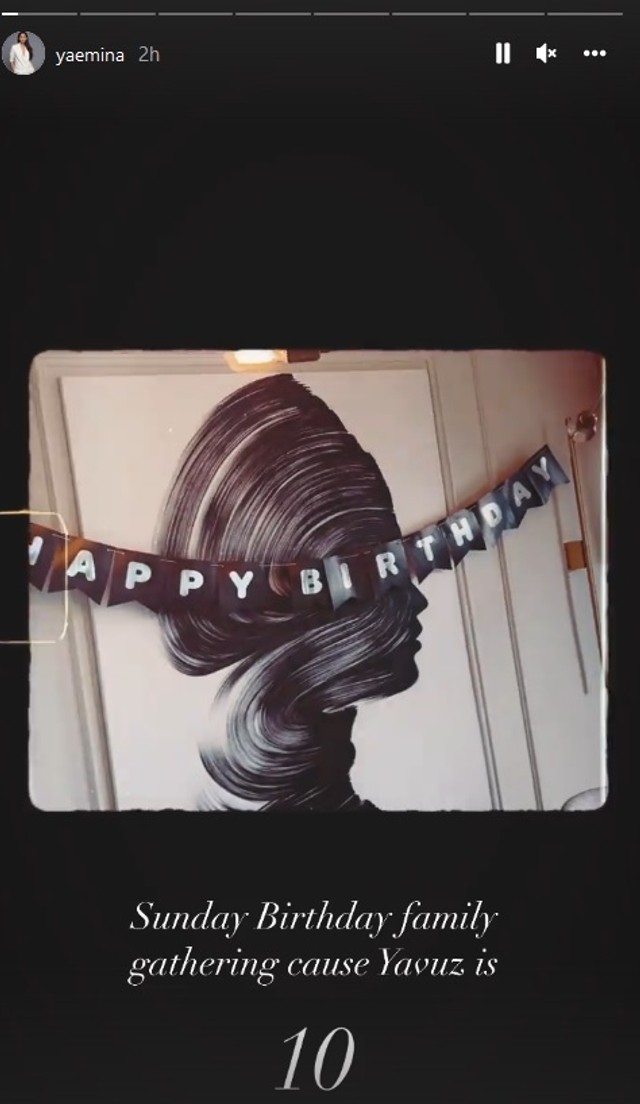Open yaemina's profile picture
Image resolution: width=640 pixels, height=1104 pixels.
23,54
